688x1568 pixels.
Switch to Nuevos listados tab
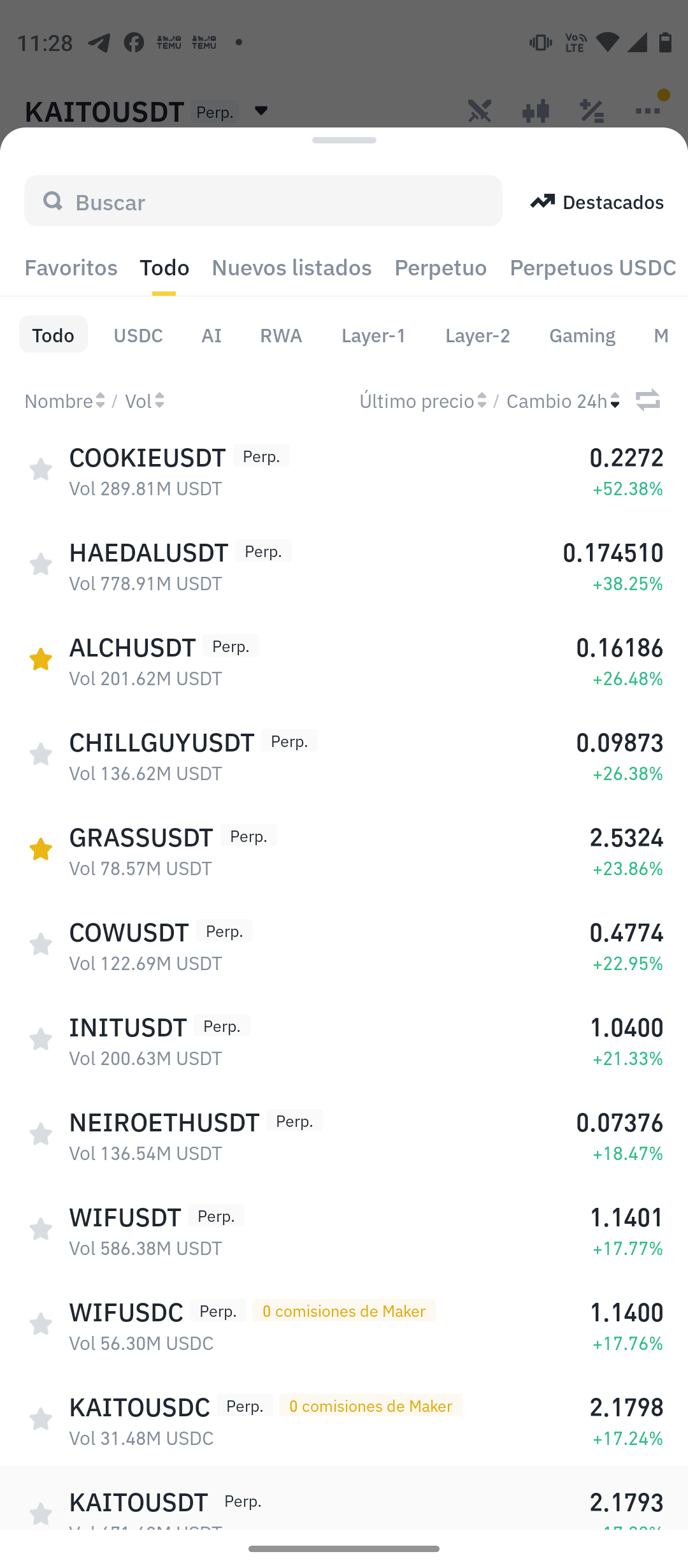[x=292, y=268]
